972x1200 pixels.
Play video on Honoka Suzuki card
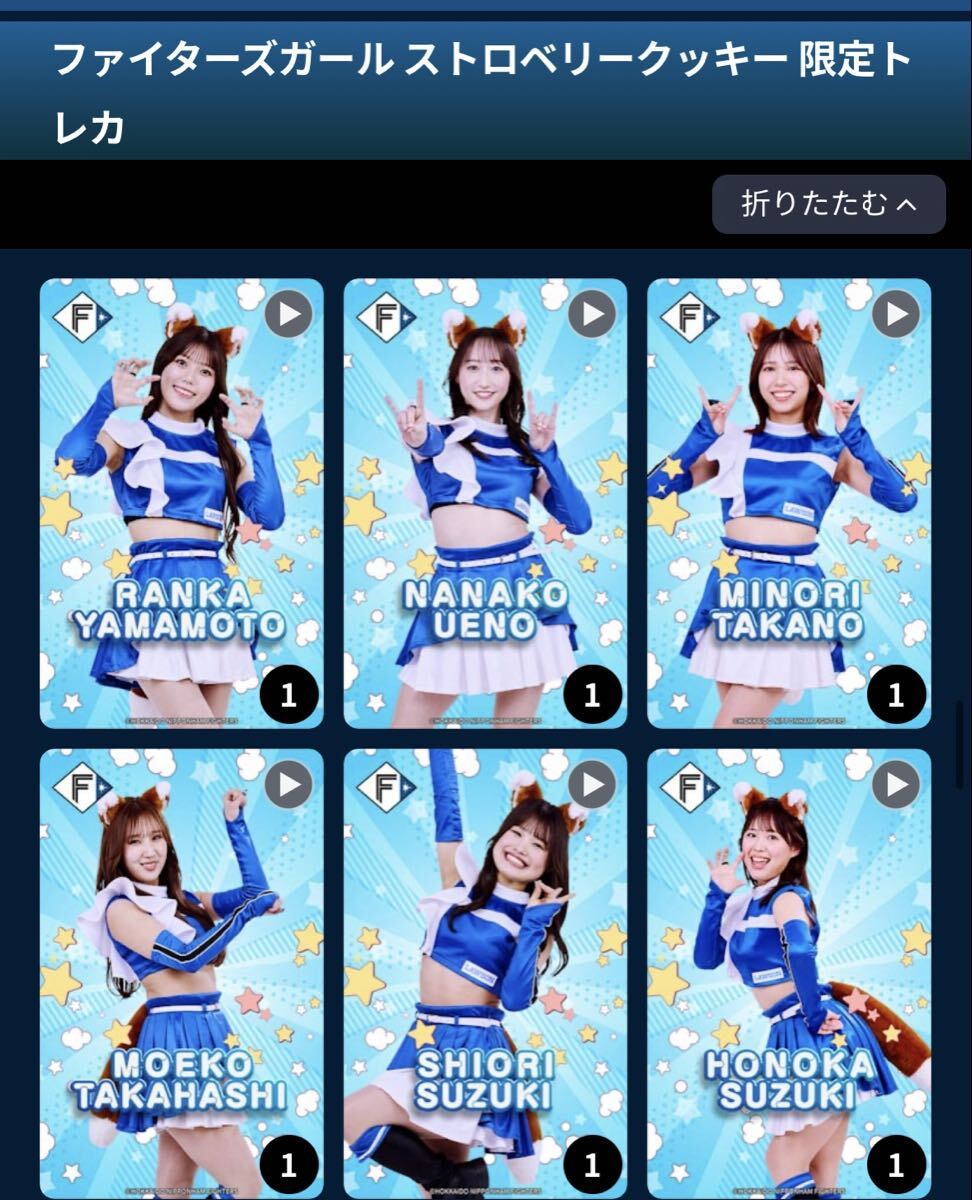tap(895, 785)
